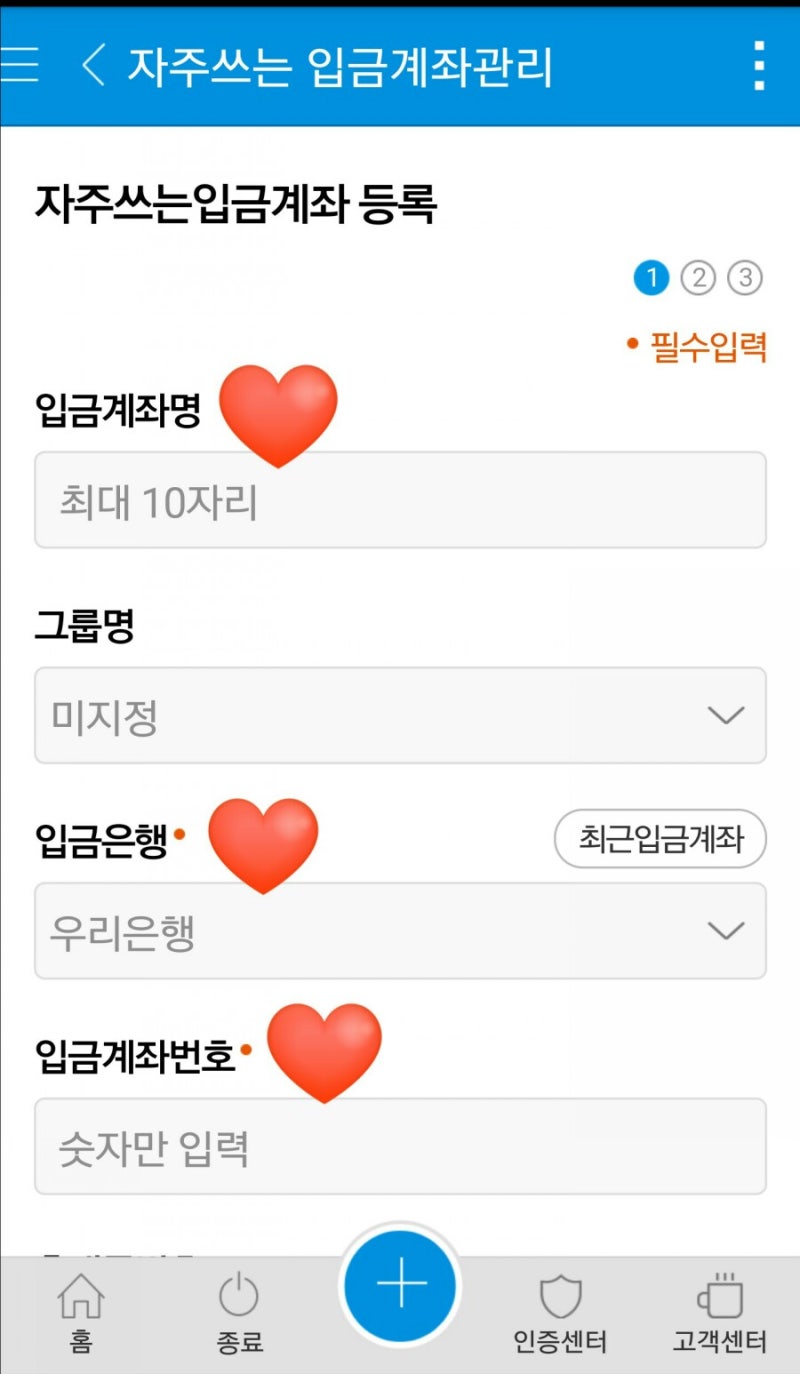Screen dimensions: 800x1374
Task: Click the 우리은행 bank selection box
Action: [x=400, y=931]
